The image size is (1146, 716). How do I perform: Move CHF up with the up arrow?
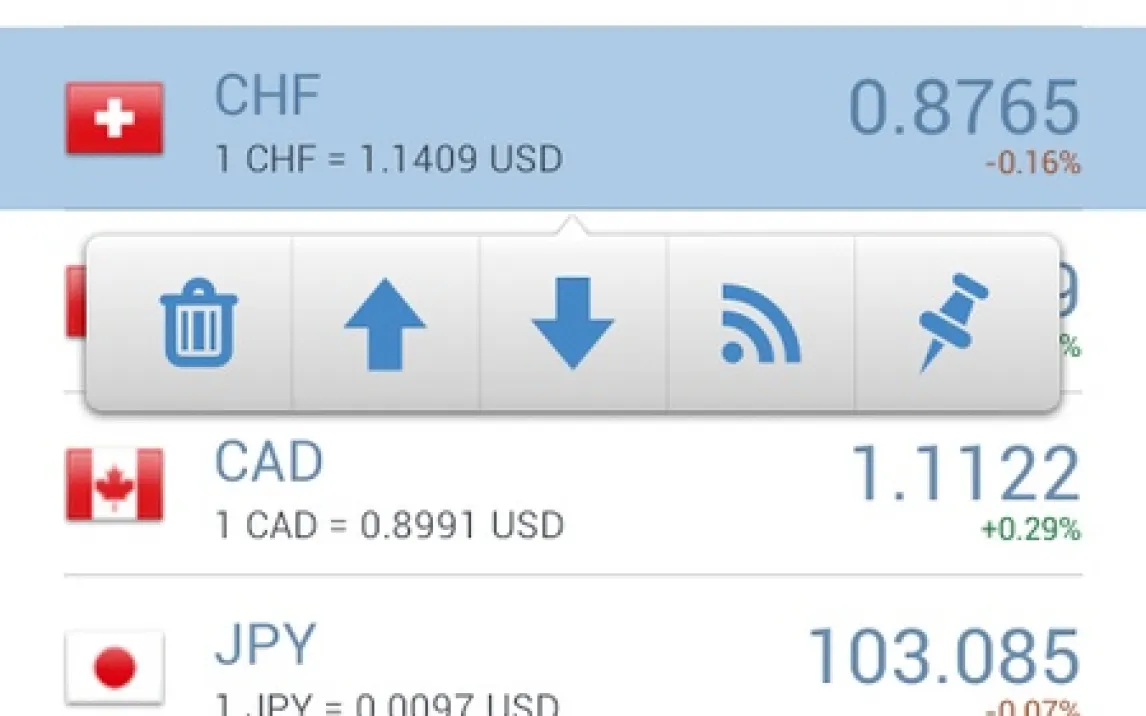[x=385, y=325]
